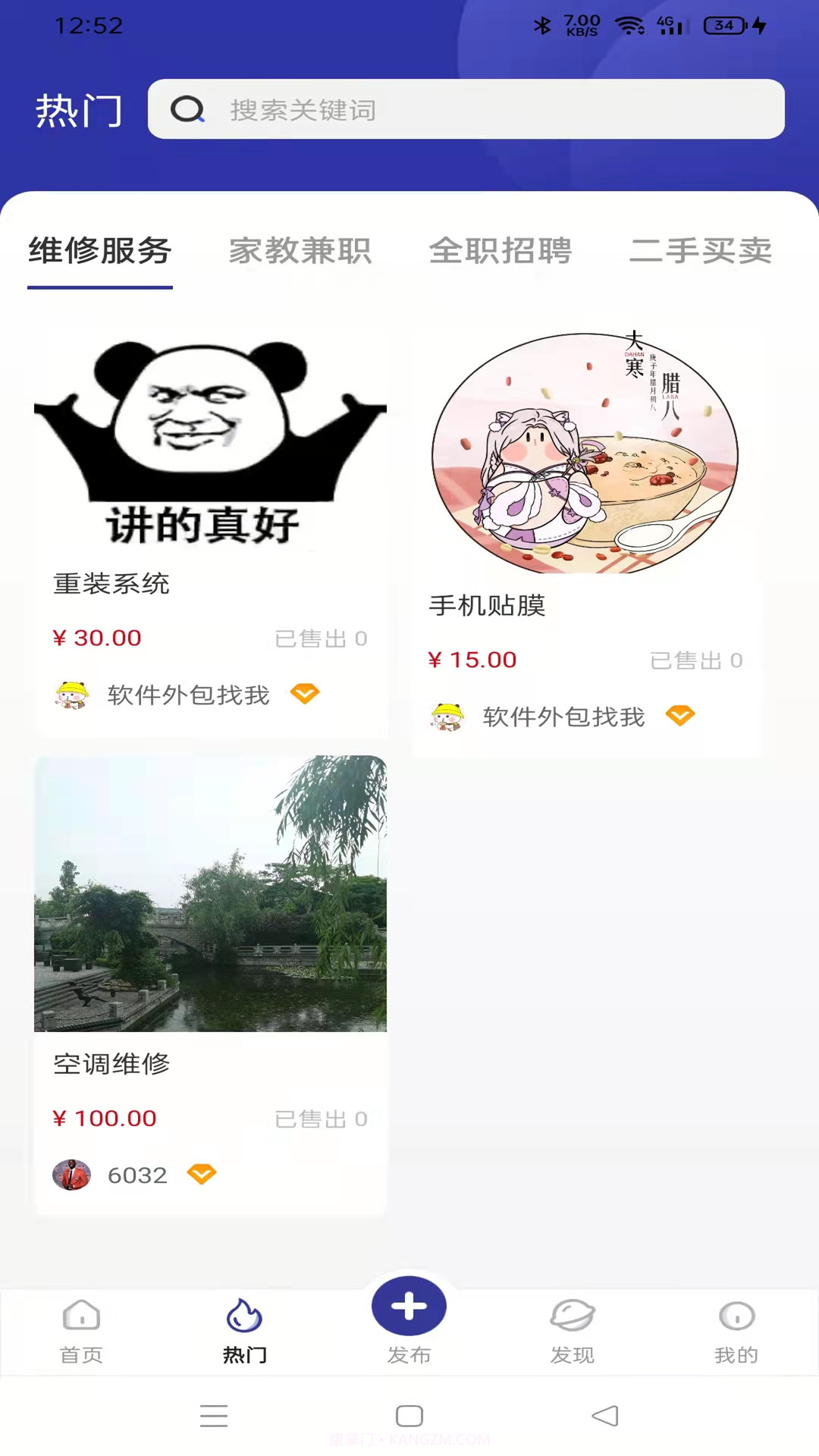Viewport: 819px width, 1456px height.
Task: Click the avatar next to seller 6032
Action: pos(72,1175)
